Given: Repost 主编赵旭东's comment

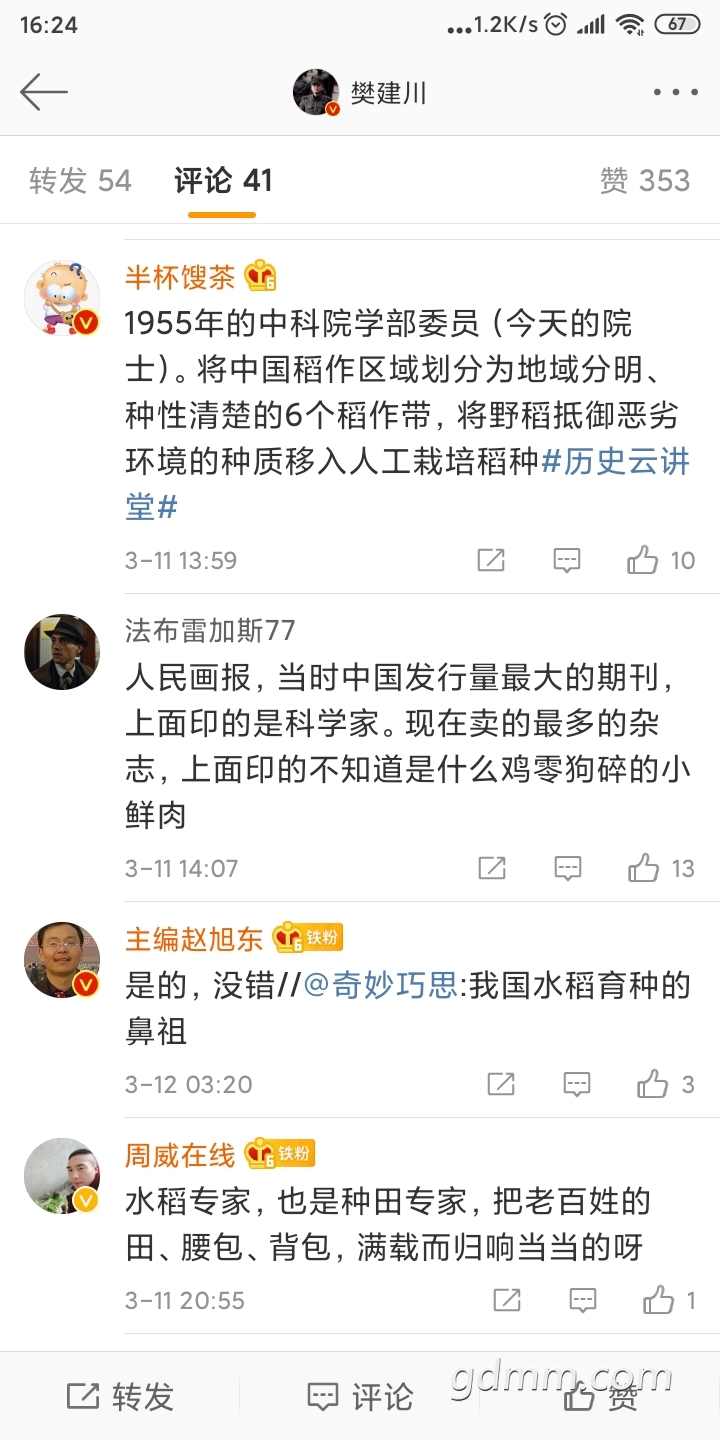Looking at the screenshot, I should pos(500,1084).
